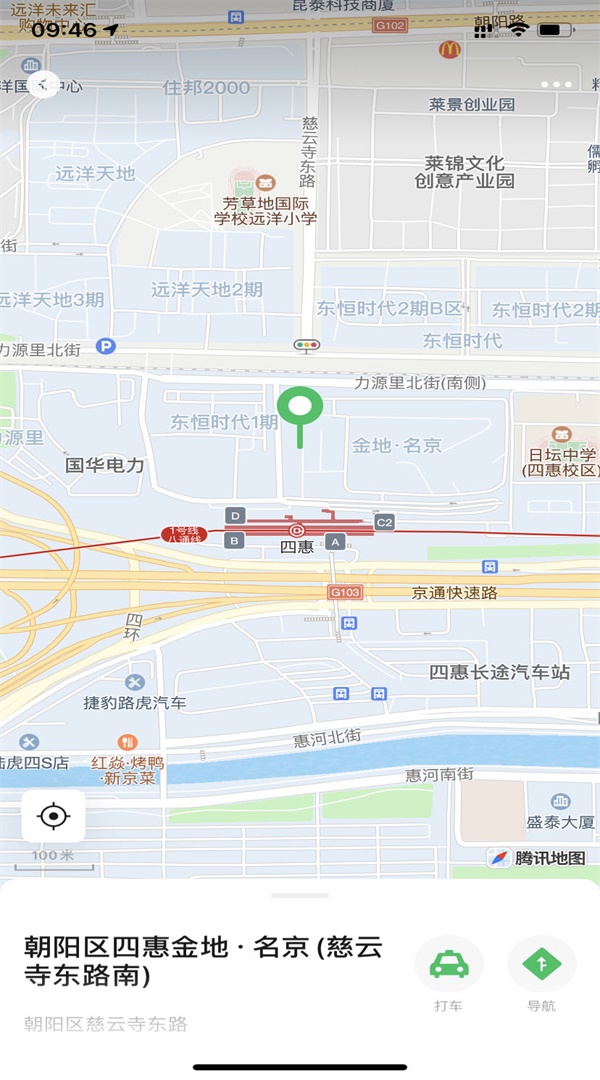Expand the bottom sheet handle
Screen dimensions: 600x1080
[300, 895]
